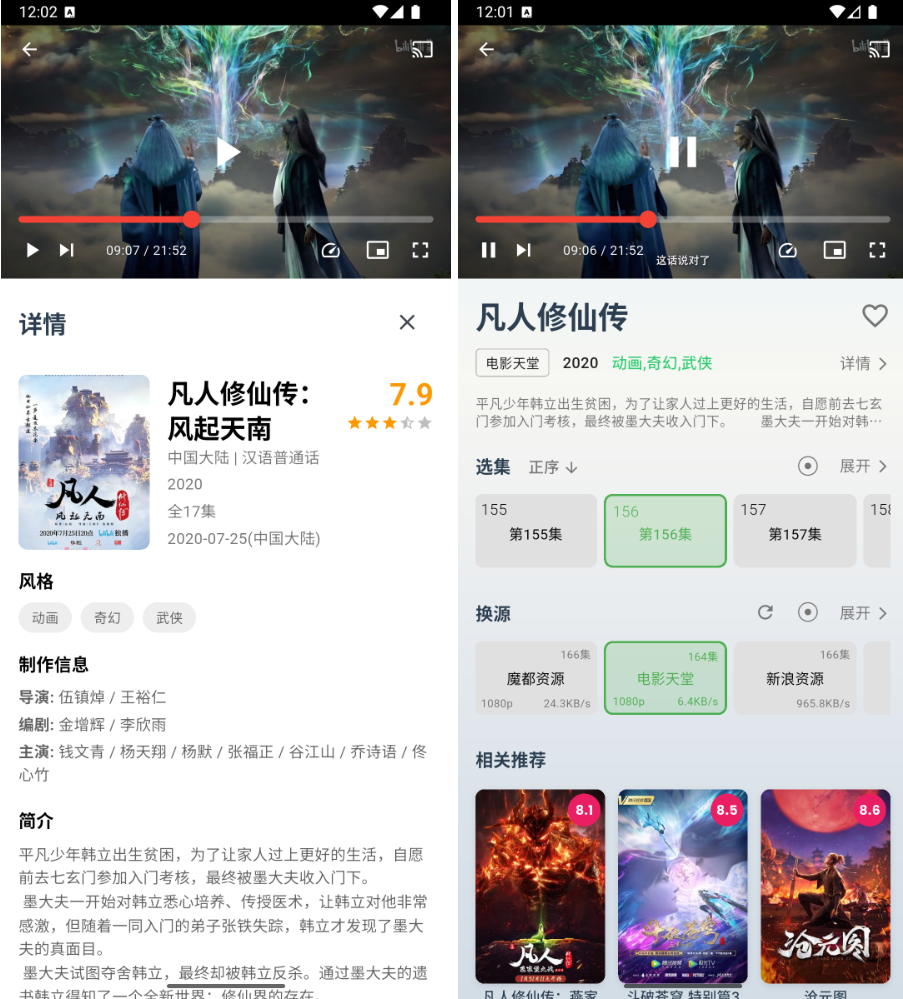Switch source to 魔都资源
903x999 pixels.
pyautogui.click(x=535, y=678)
